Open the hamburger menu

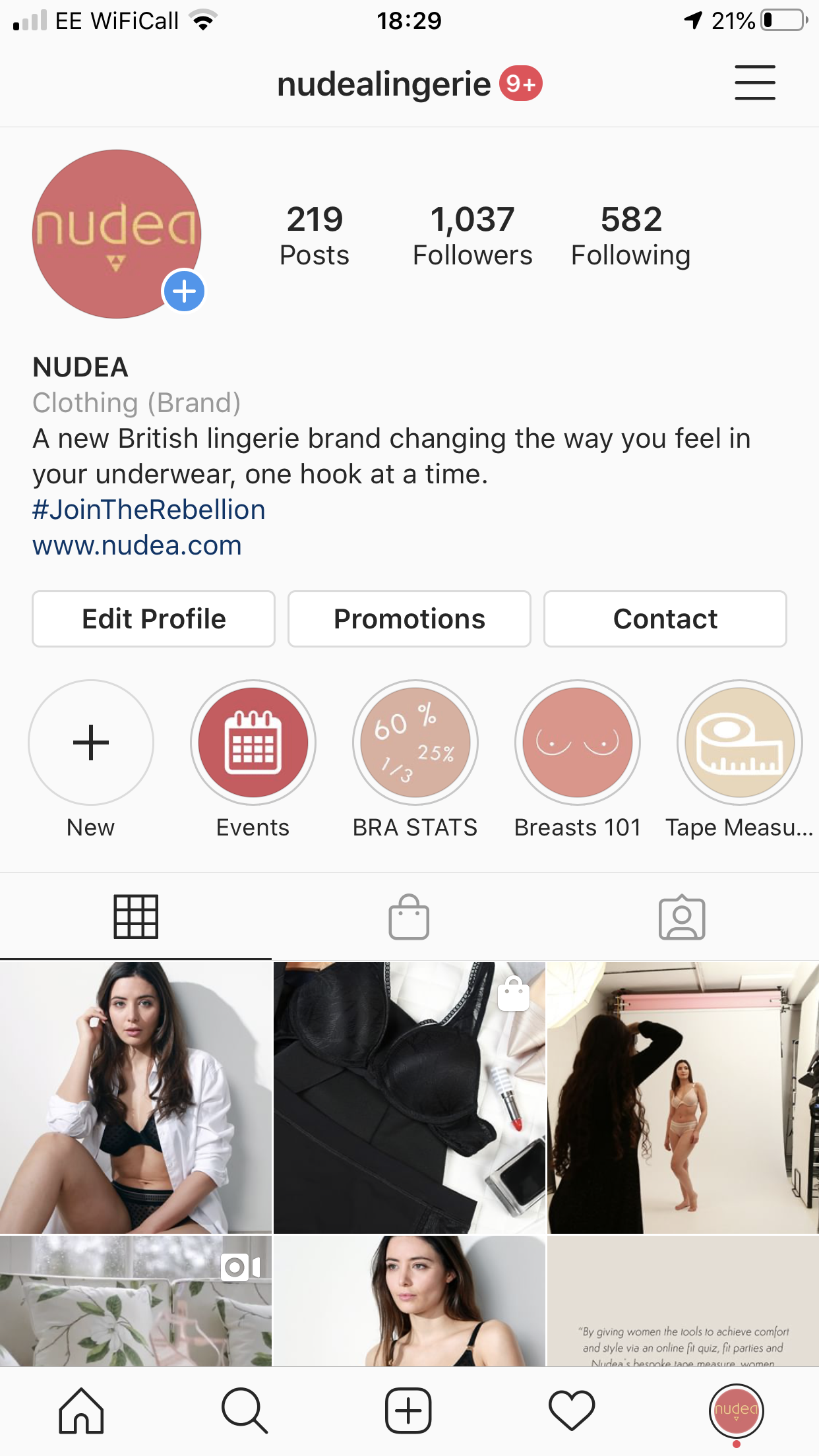(755, 82)
